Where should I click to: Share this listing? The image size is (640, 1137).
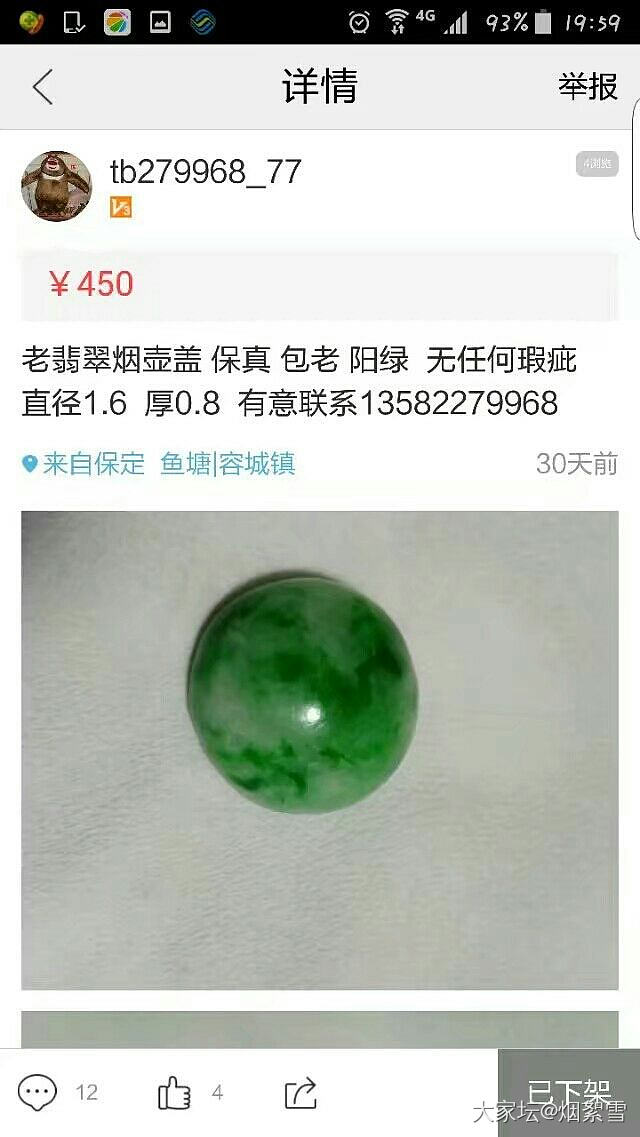tap(300, 1093)
